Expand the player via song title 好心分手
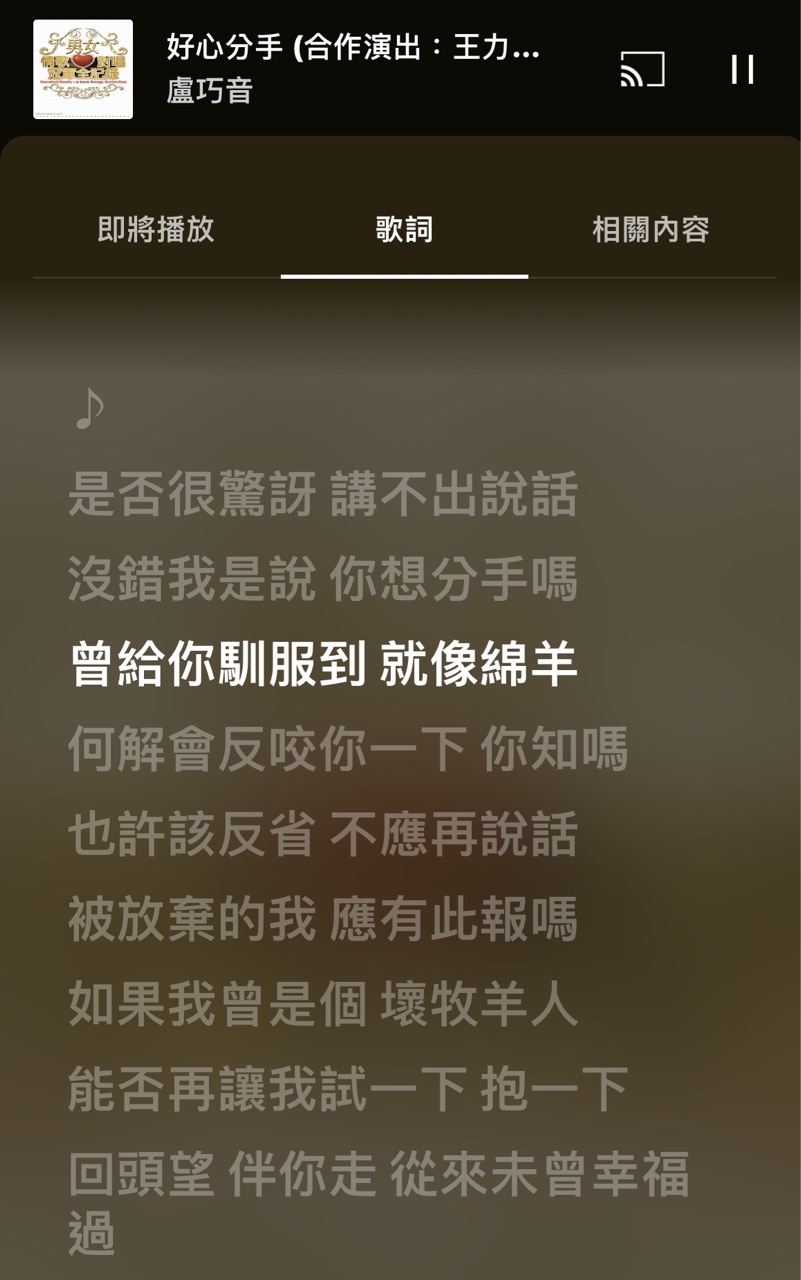Screen dimensions: 801x1280 353,48
